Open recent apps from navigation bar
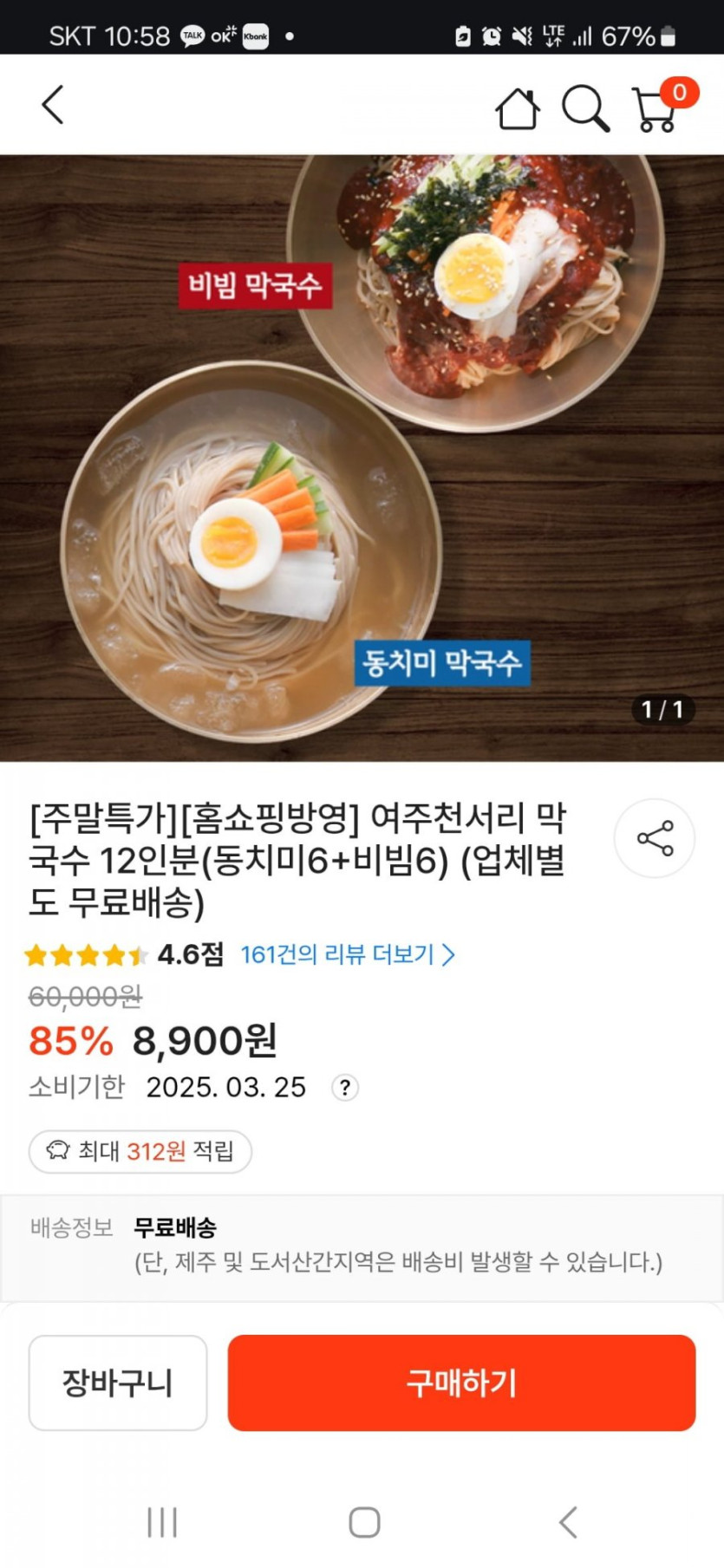724x1568 pixels. pyautogui.click(x=162, y=1522)
